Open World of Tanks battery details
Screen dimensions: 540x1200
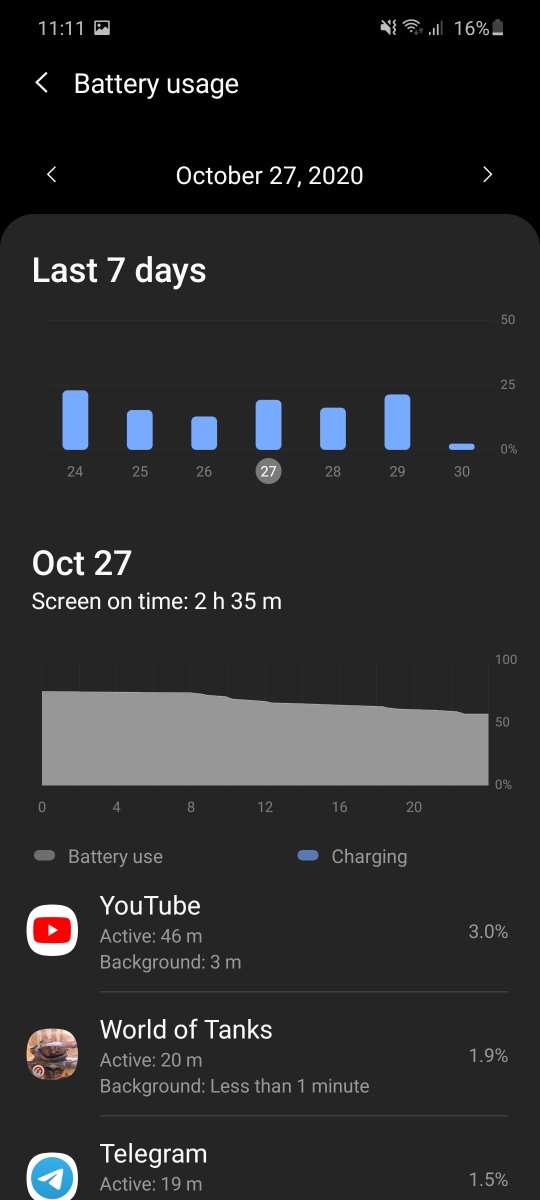(270, 1055)
